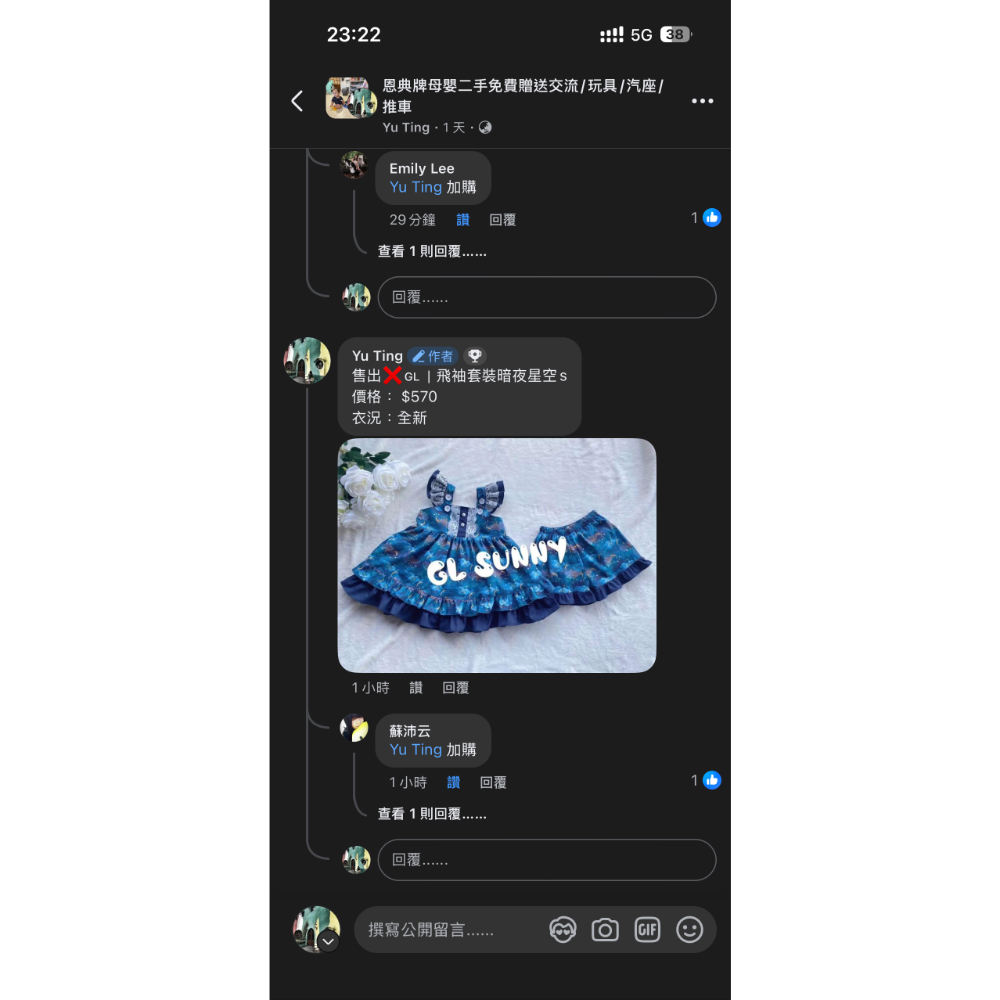Like Emily Lee's comment
Viewport: 1000px width, 1000px height.
point(463,220)
